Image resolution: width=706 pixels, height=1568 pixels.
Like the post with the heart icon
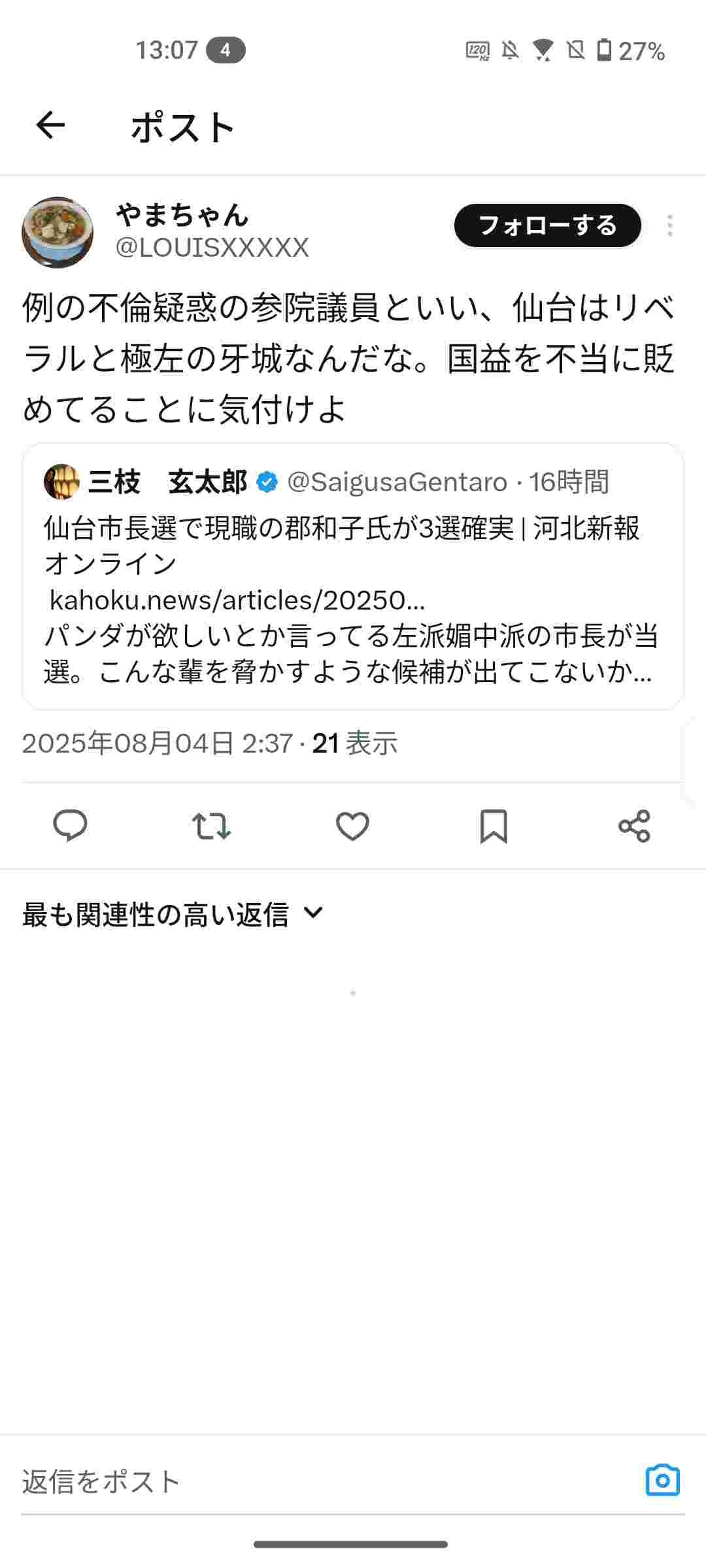coord(352,826)
